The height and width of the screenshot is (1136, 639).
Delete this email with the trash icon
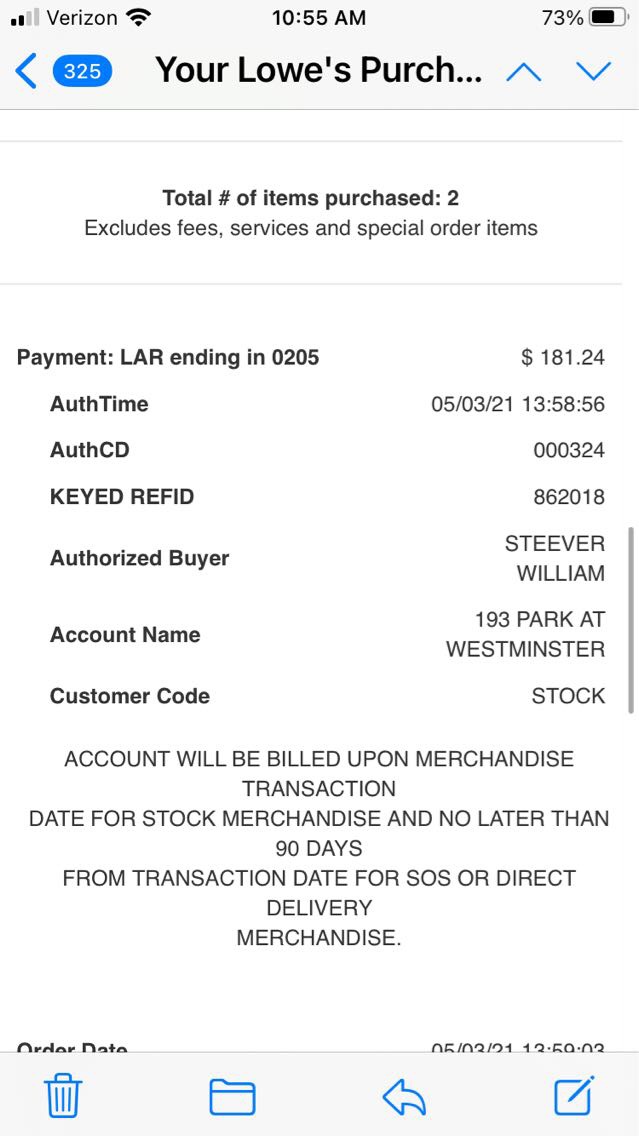click(x=63, y=1097)
